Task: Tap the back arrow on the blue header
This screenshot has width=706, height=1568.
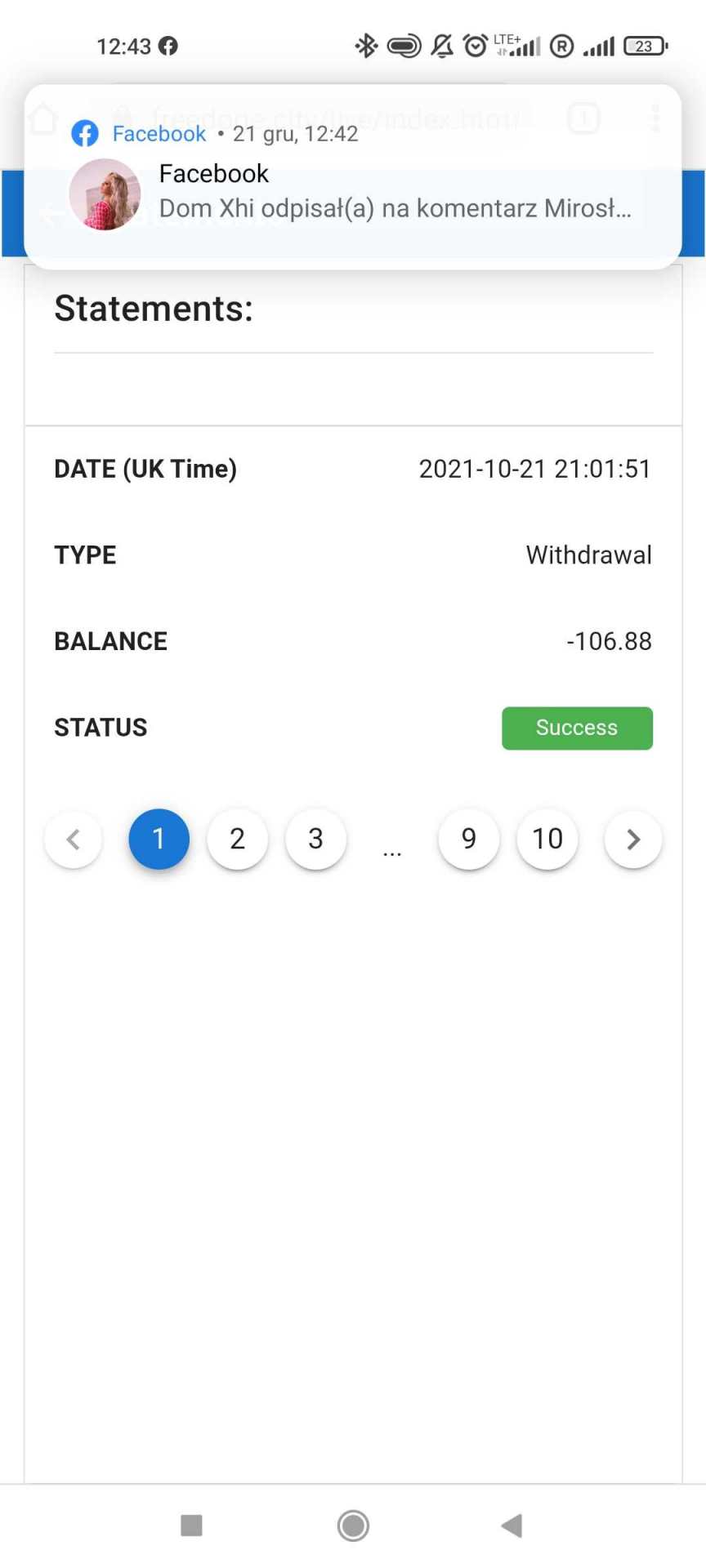Action: tap(51, 214)
